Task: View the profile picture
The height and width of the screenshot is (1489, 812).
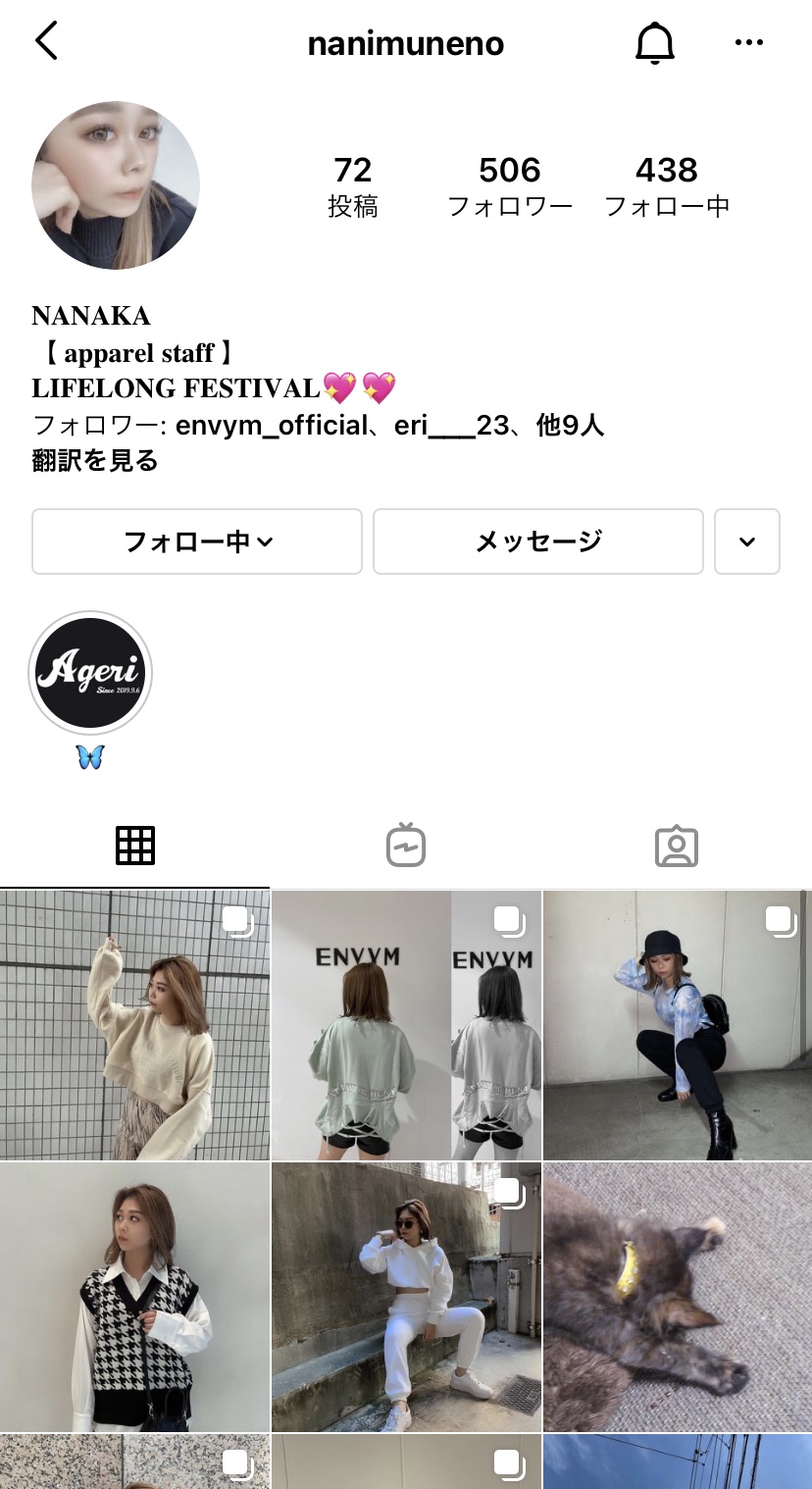Action: 116,185
